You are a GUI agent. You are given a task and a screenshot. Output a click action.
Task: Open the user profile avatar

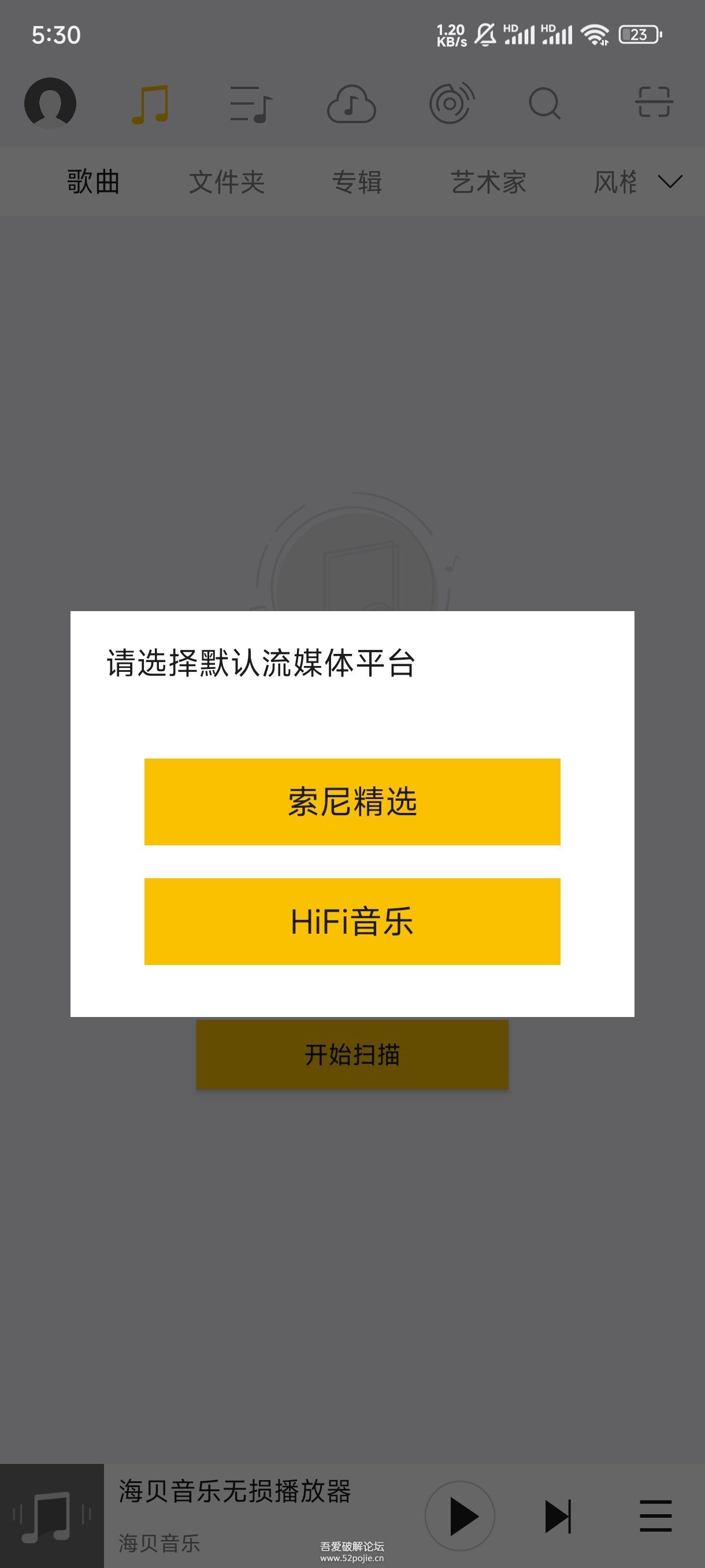tap(50, 103)
